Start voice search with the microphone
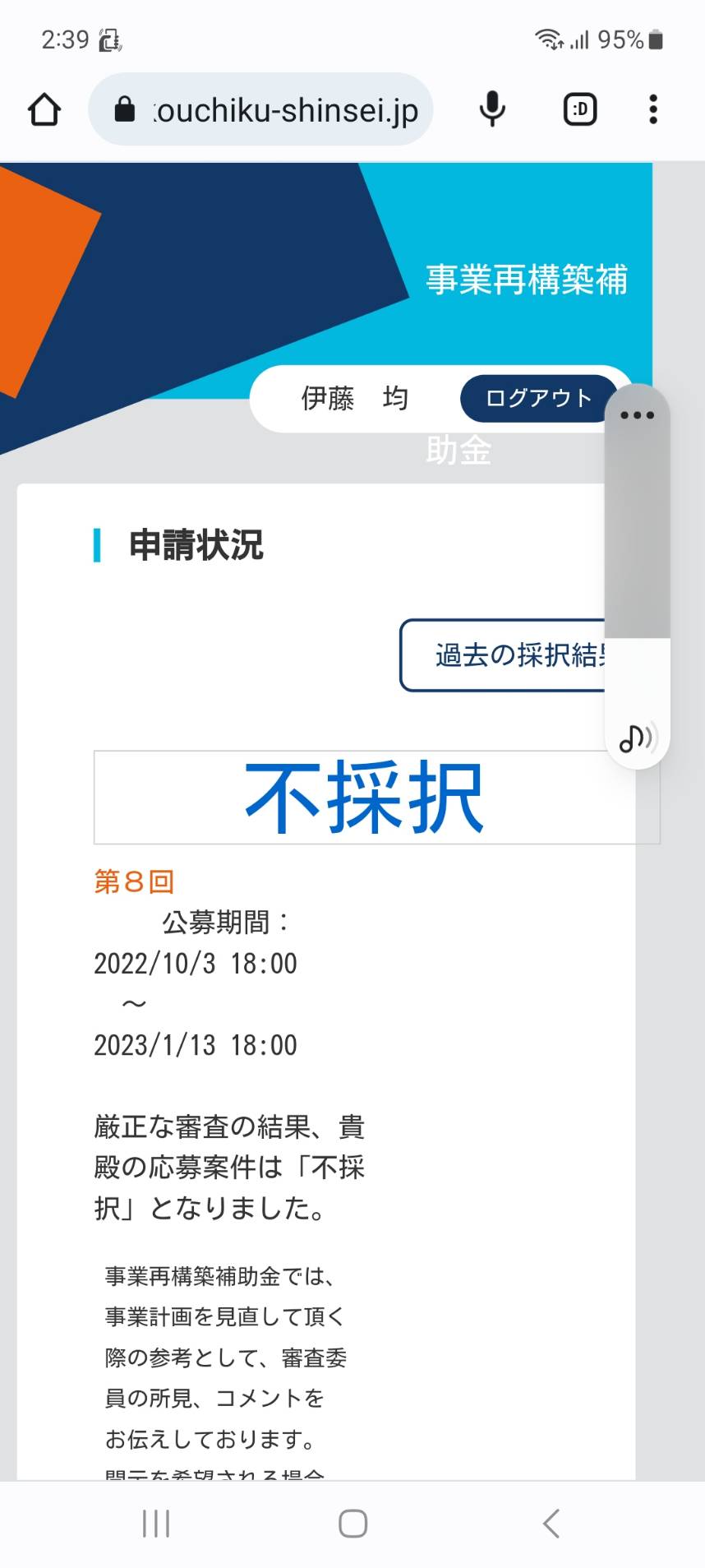705x1568 pixels. click(492, 109)
